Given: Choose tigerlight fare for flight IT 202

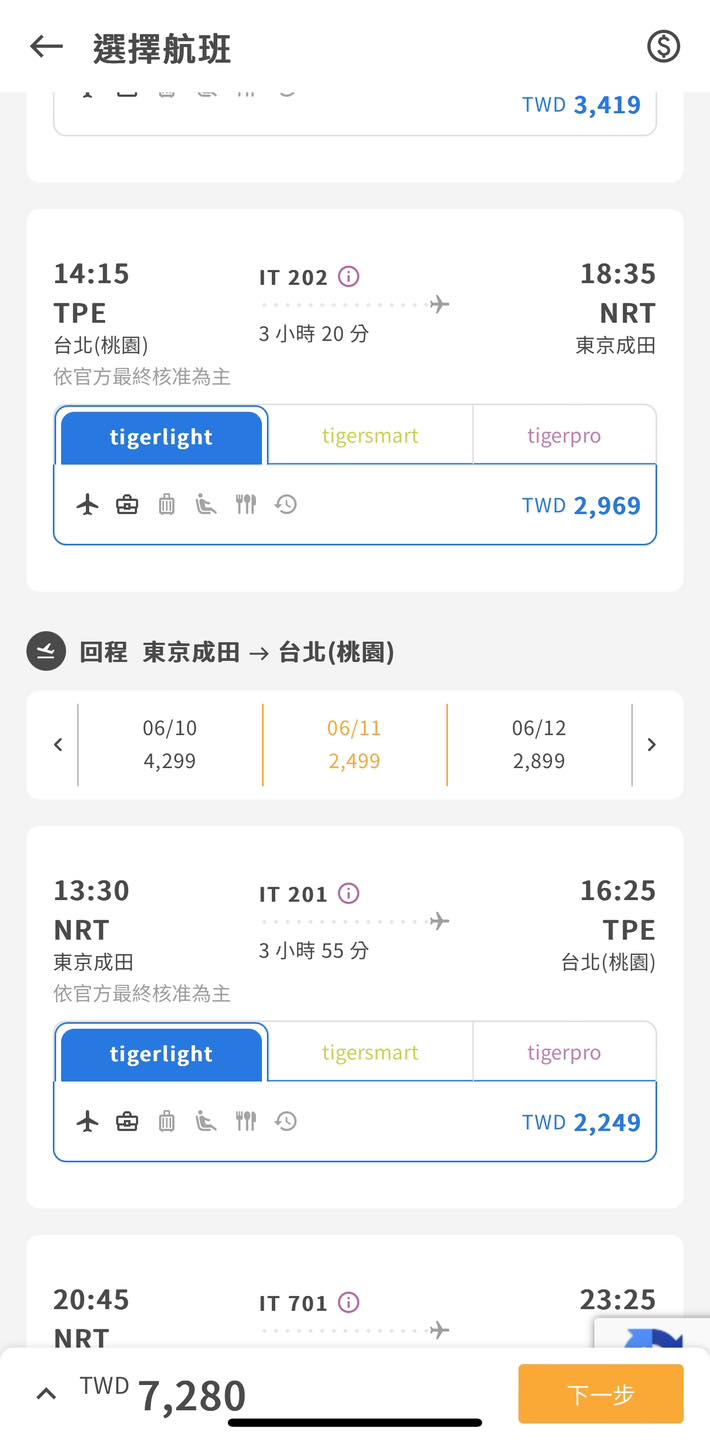Looking at the screenshot, I should (x=161, y=438).
